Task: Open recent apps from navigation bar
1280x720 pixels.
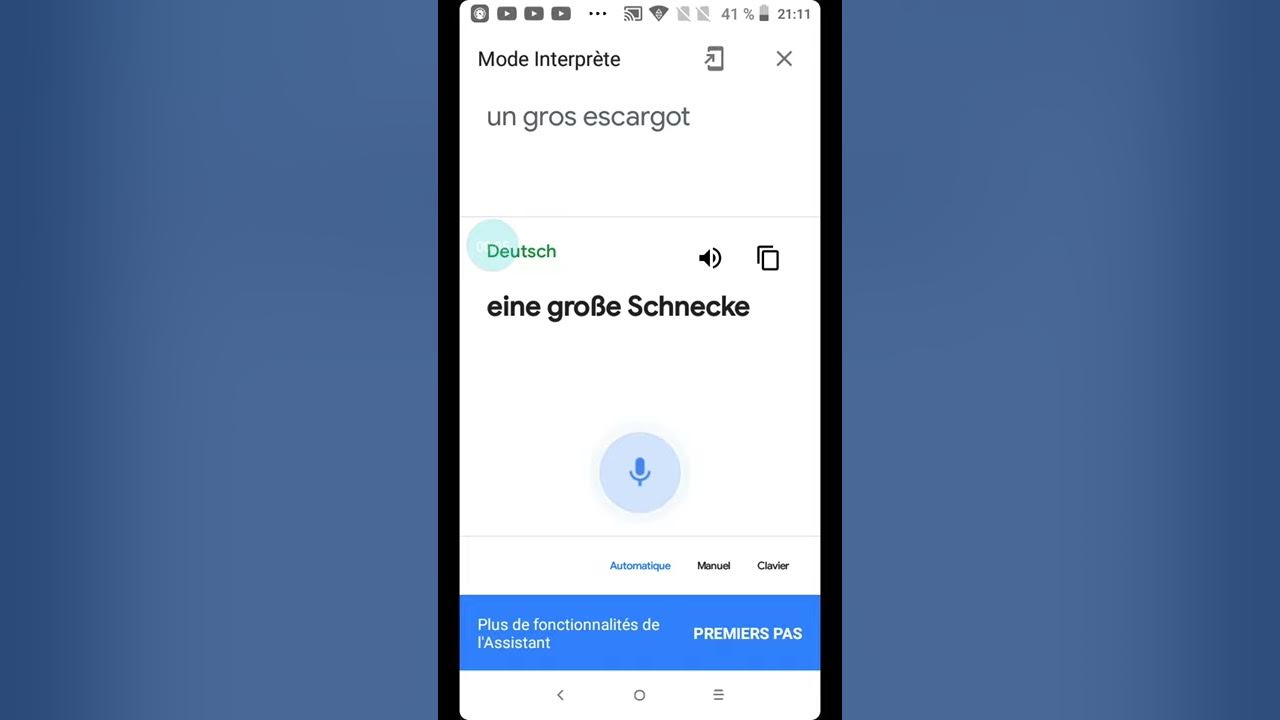Action: click(x=718, y=695)
